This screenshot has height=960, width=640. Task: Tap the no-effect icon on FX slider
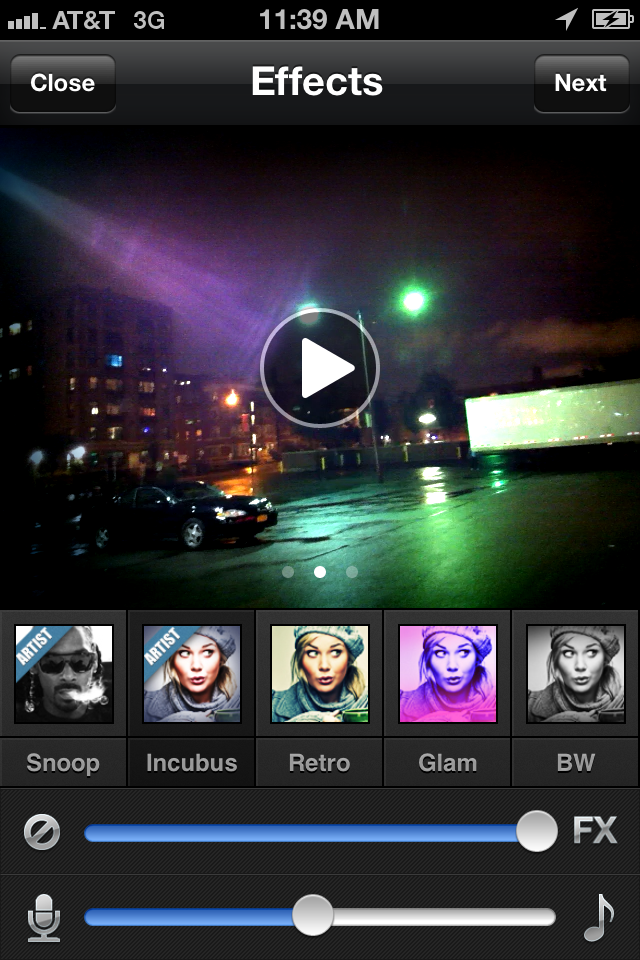pyautogui.click(x=42, y=831)
